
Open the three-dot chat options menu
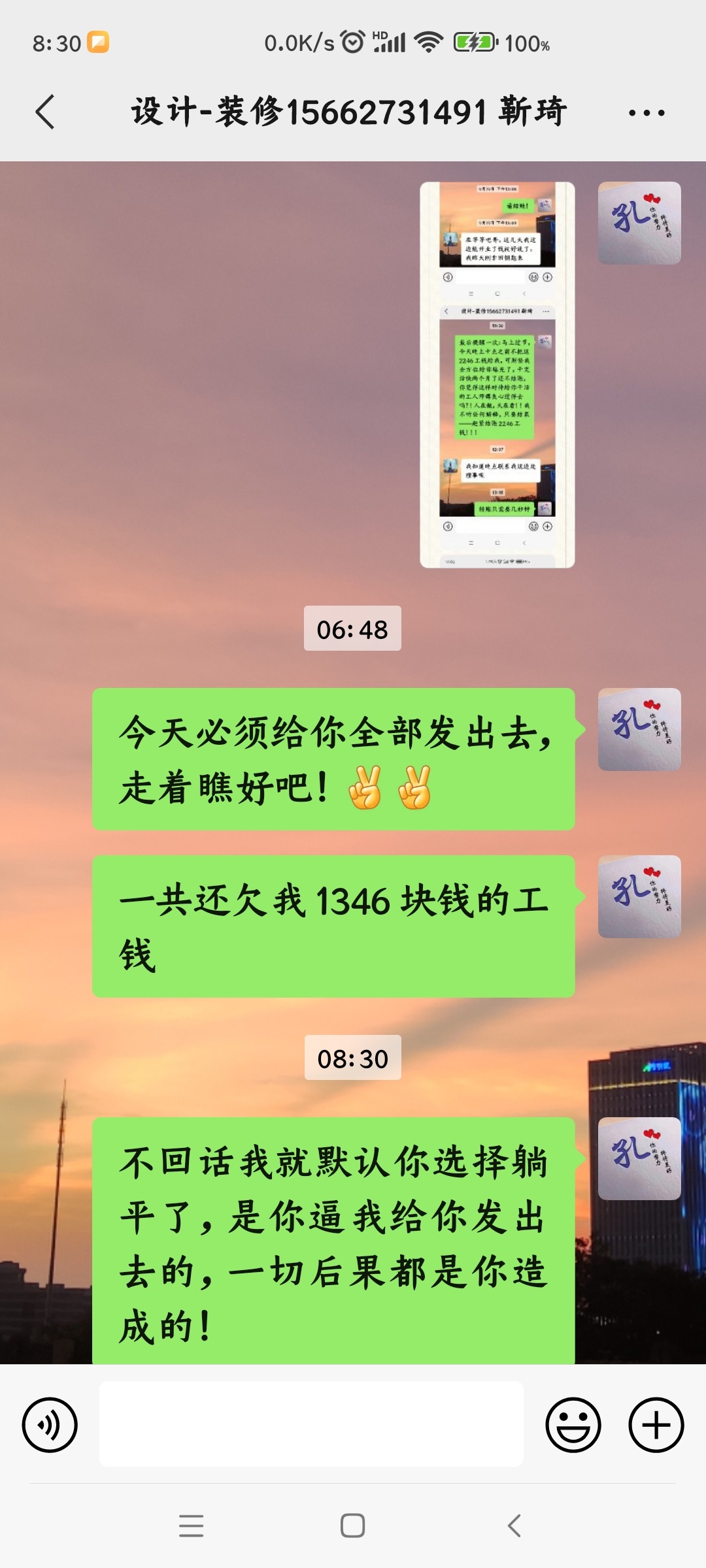pos(646,113)
